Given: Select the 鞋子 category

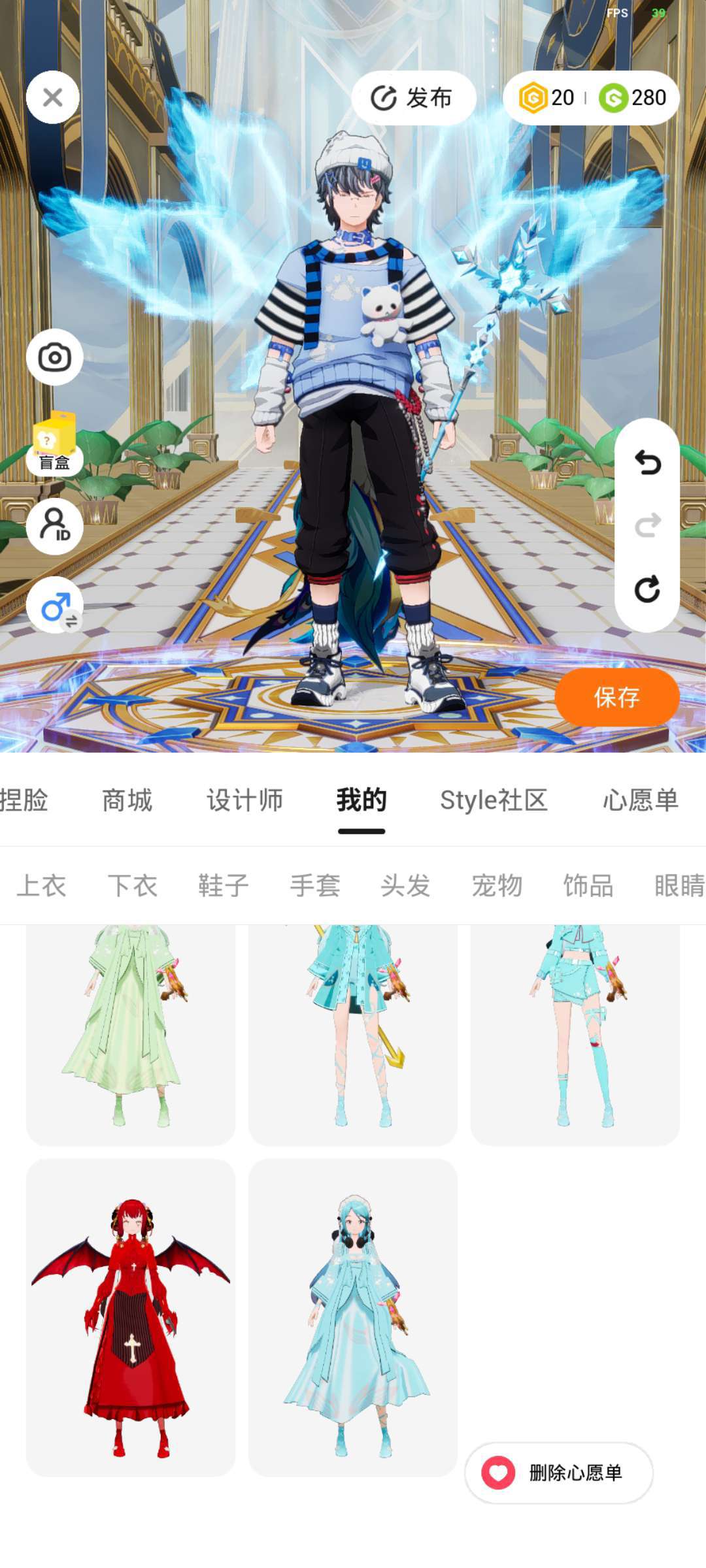Looking at the screenshot, I should point(224,886).
